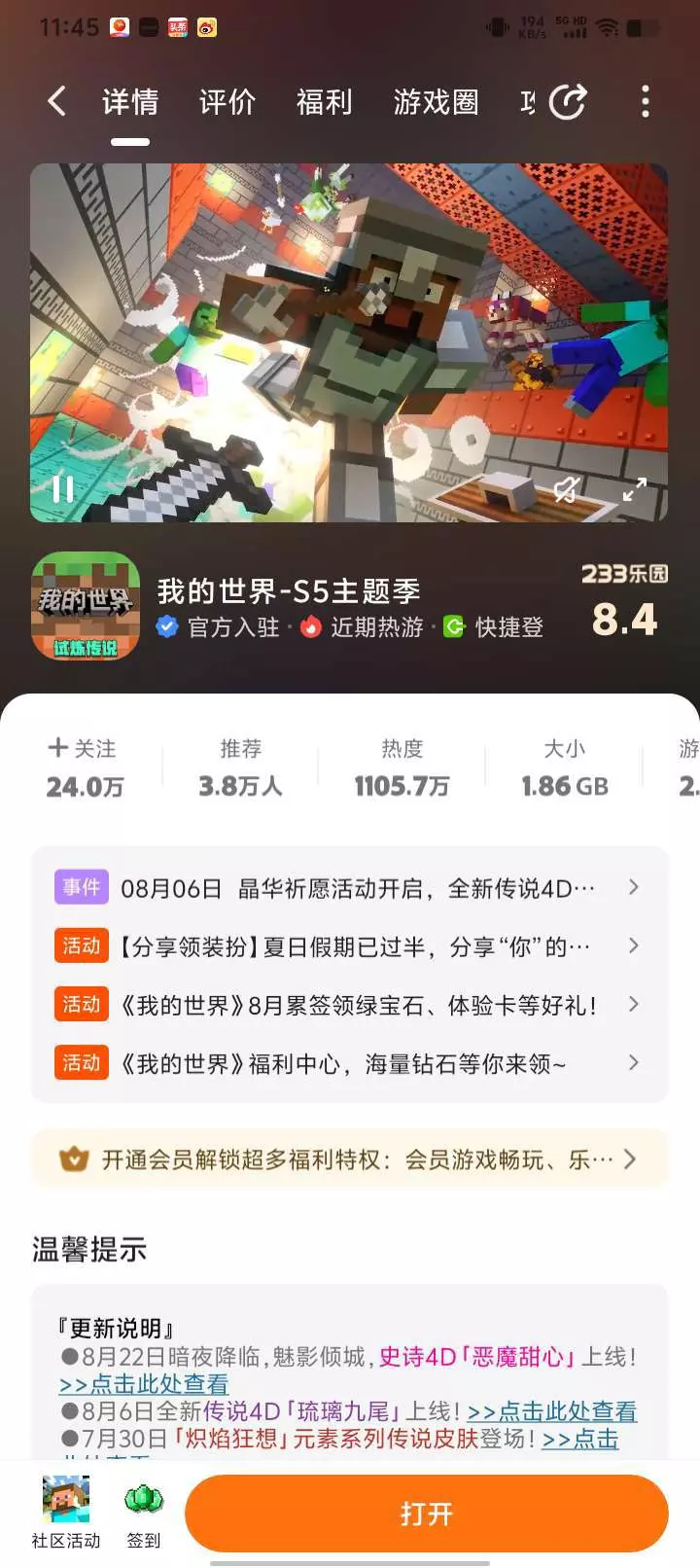Image resolution: width=700 pixels, height=1568 pixels.
Task: Tap 点击此处查看 link for 恶魔甜心
Action: coord(144,1384)
